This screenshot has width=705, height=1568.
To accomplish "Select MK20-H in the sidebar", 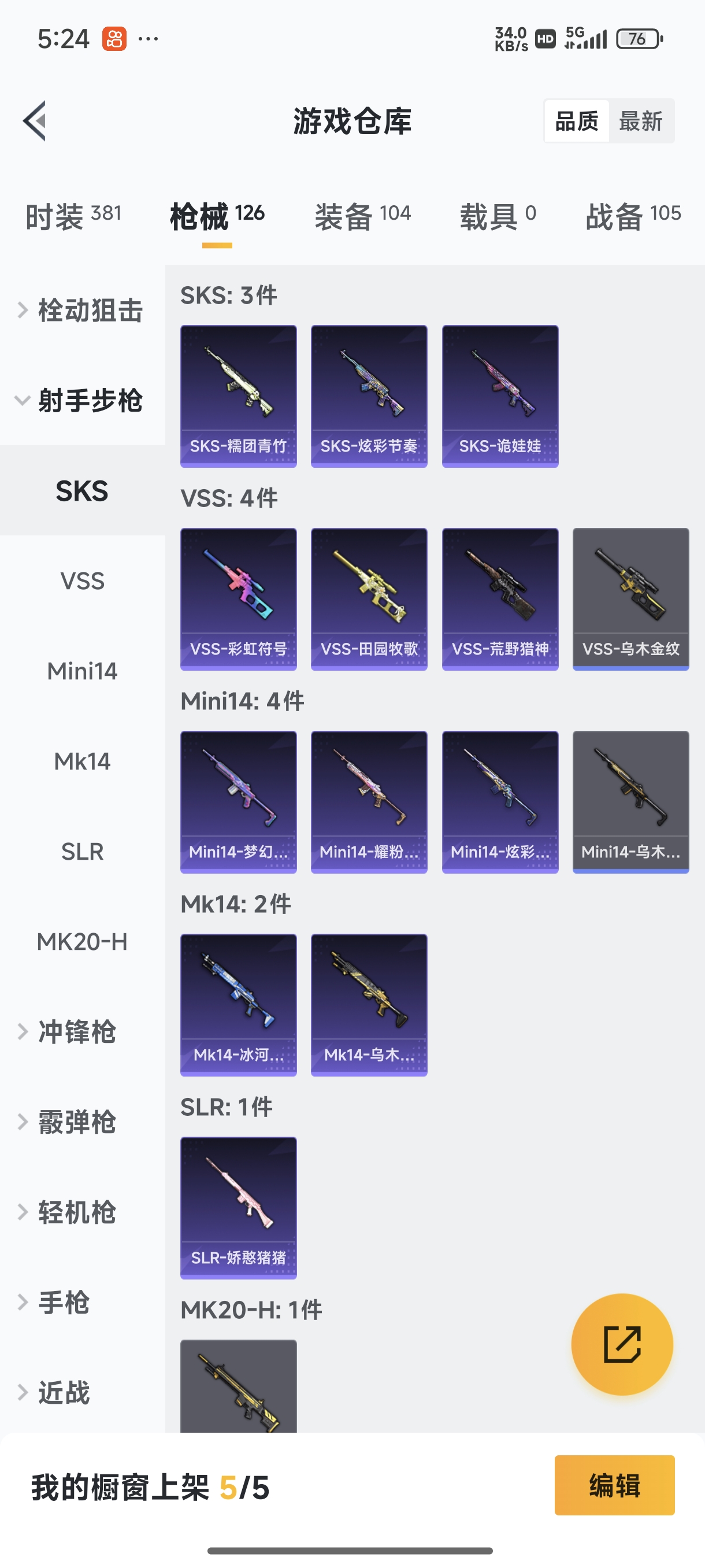I will 83,941.
